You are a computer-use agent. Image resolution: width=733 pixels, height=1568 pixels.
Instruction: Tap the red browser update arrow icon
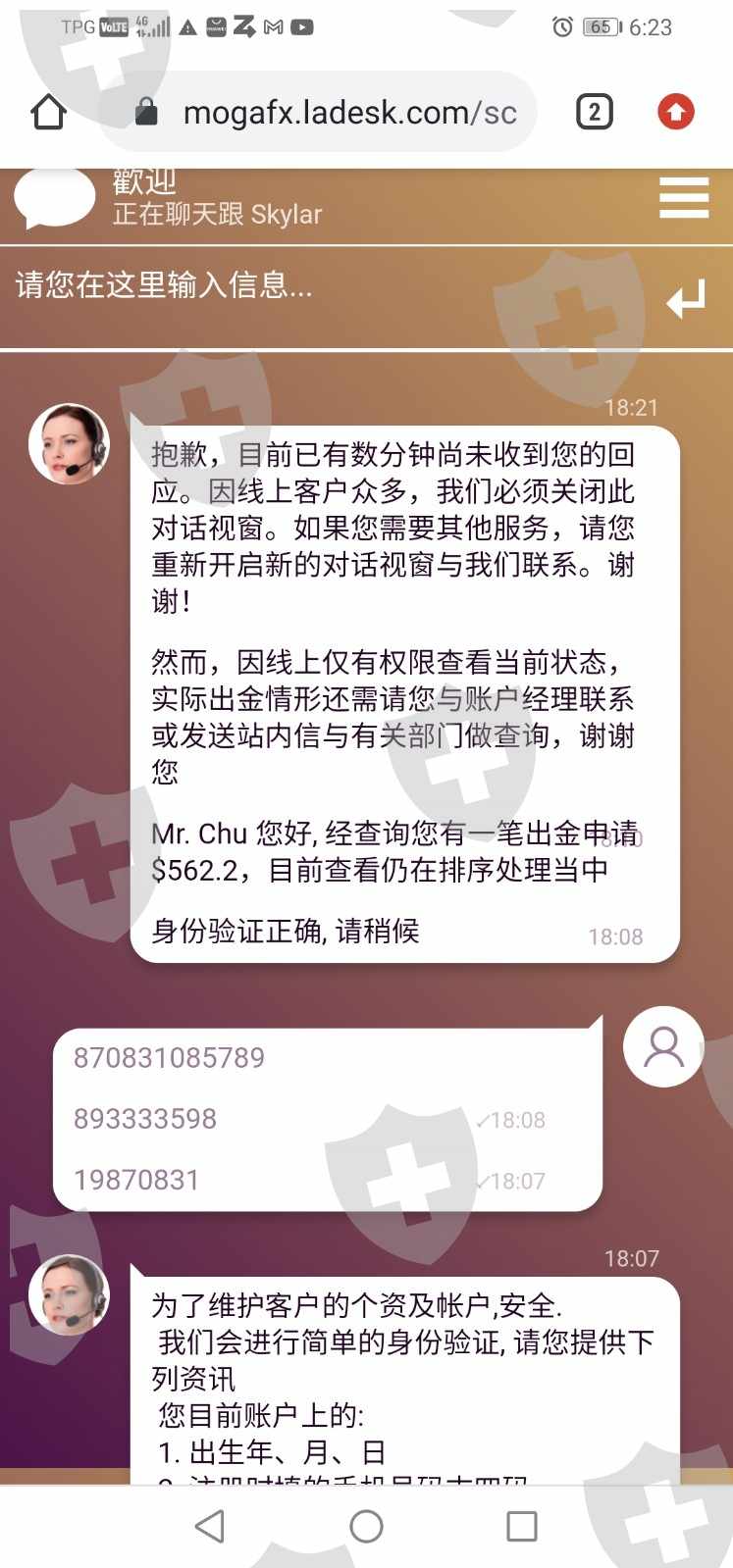tap(675, 112)
